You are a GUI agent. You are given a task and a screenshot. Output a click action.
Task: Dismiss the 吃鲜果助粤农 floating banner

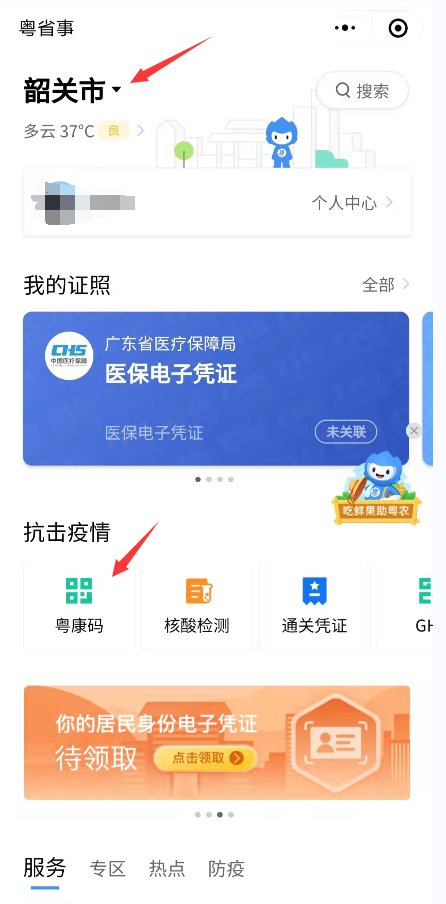[x=414, y=431]
